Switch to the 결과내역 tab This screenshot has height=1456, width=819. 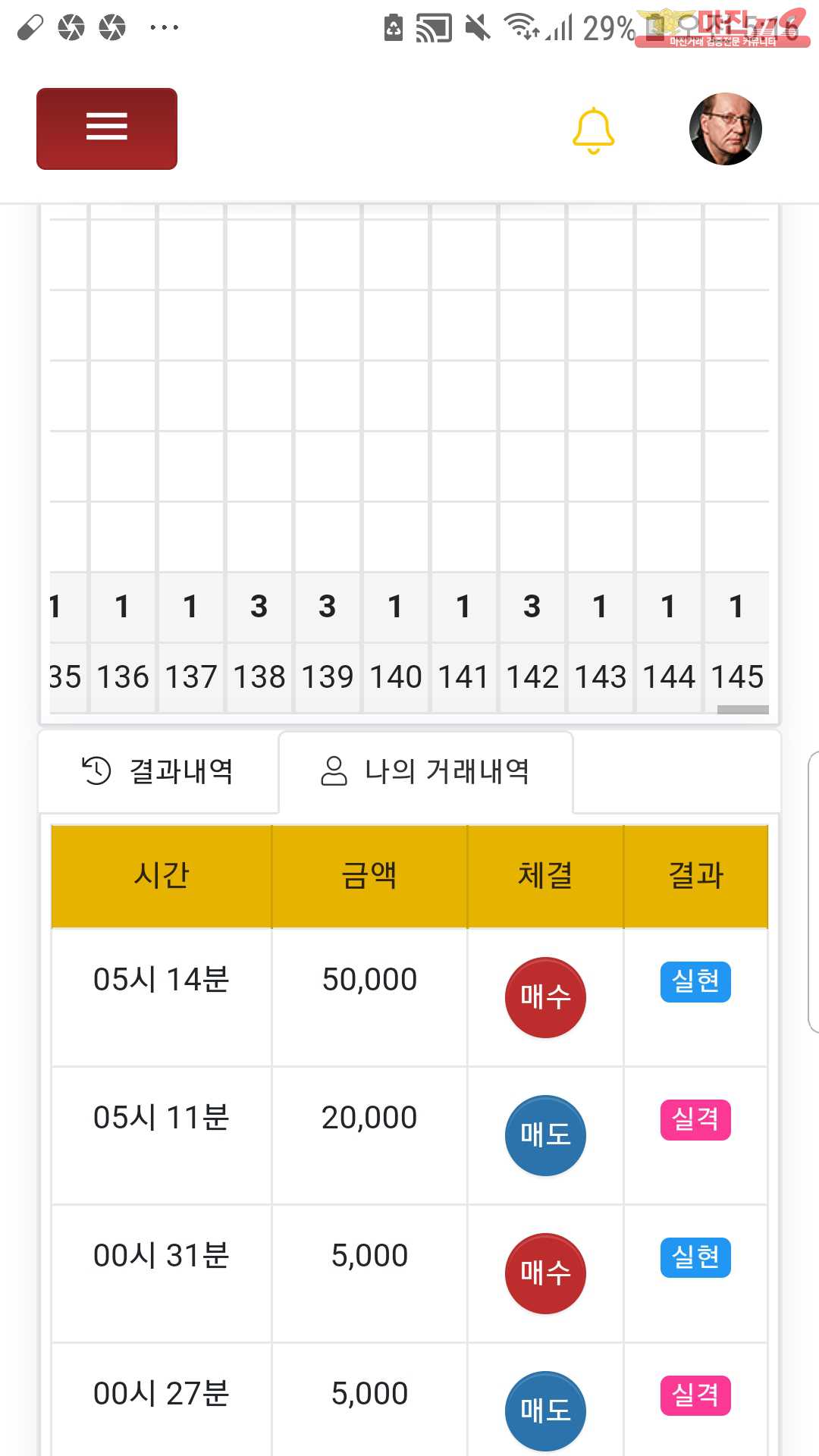pyautogui.click(x=158, y=771)
